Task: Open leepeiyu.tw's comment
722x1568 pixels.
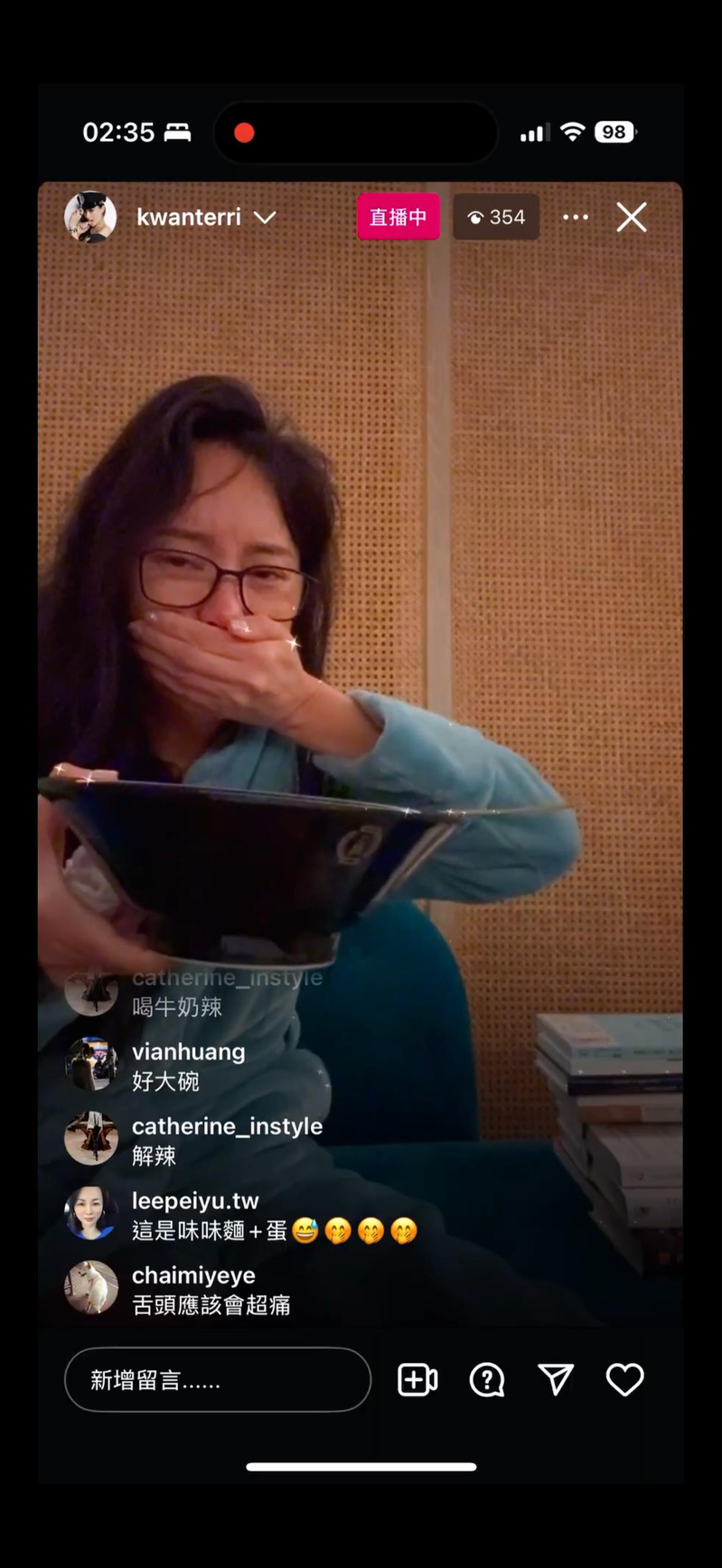Action: click(273, 1216)
